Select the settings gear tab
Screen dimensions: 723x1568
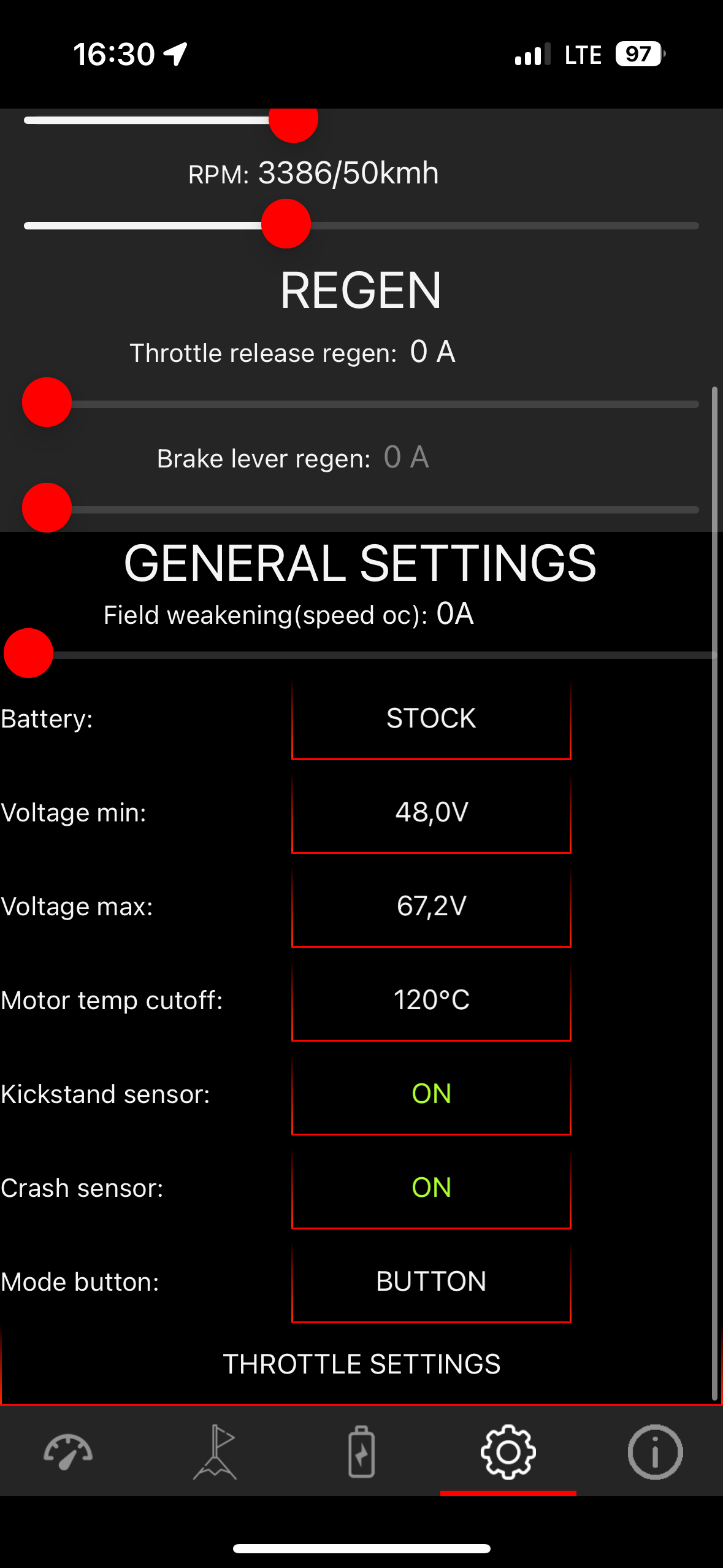click(x=508, y=1452)
